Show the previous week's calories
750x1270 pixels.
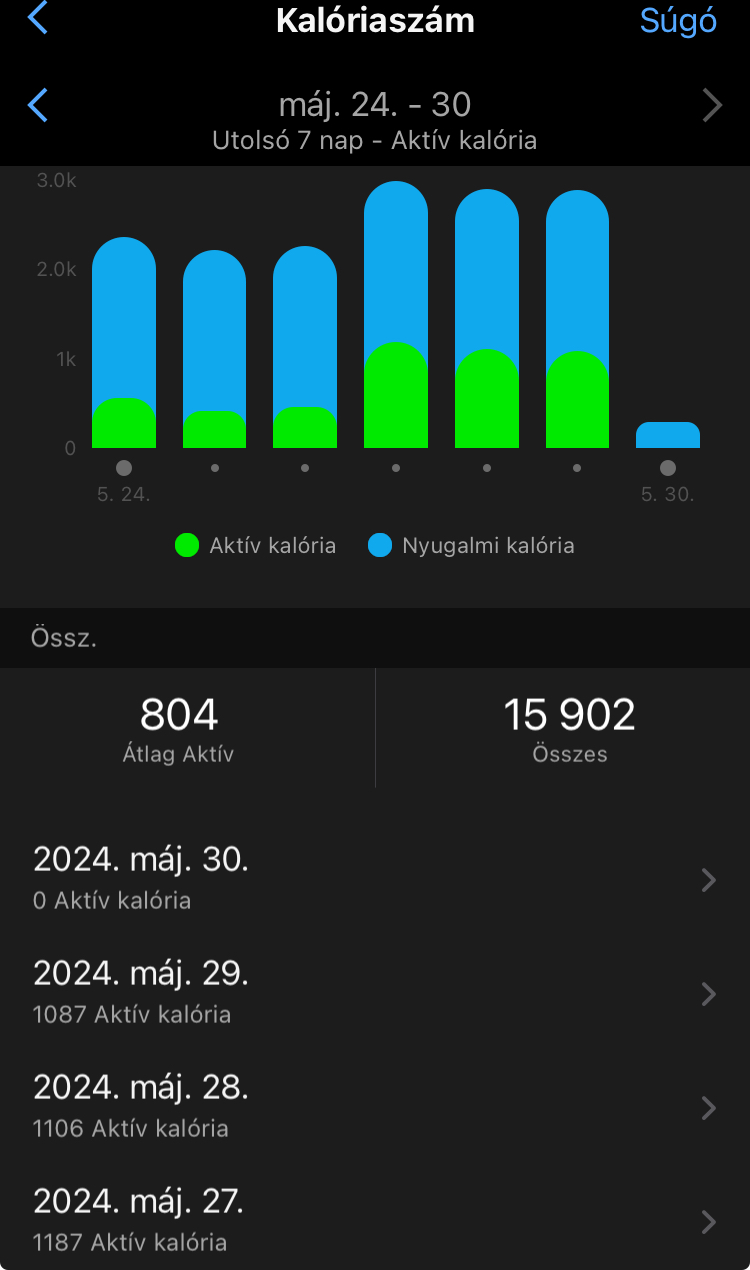tap(38, 105)
